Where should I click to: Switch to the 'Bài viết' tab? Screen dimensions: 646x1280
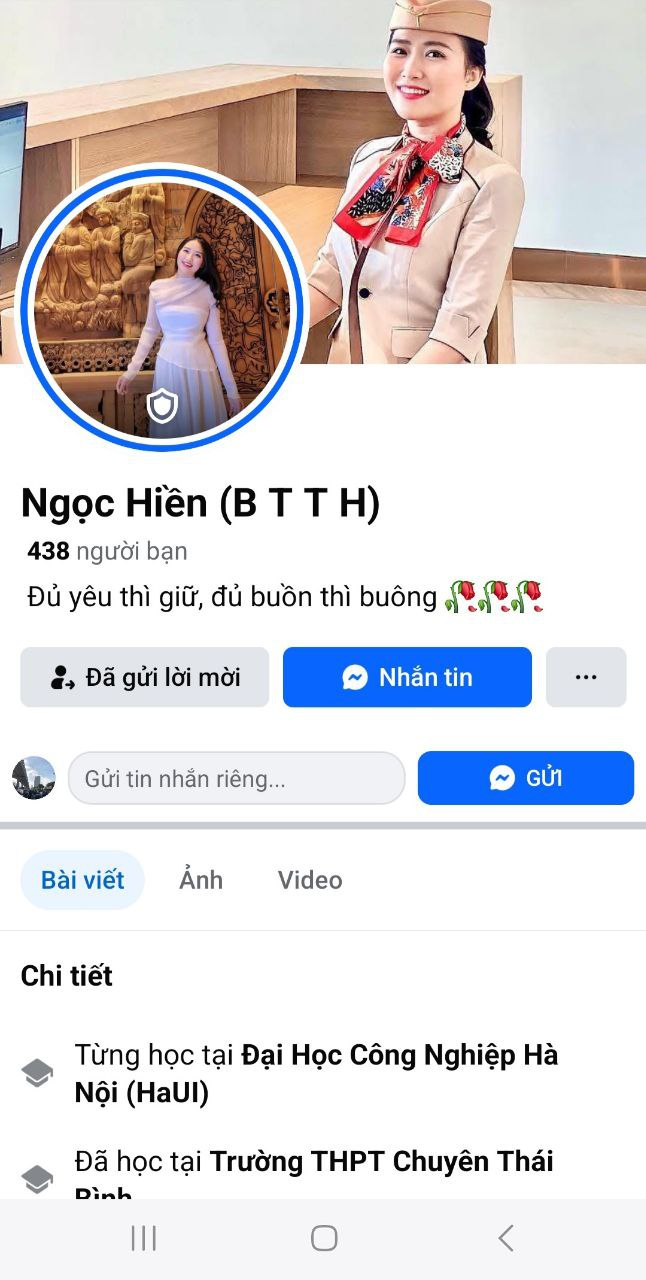(x=83, y=880)
